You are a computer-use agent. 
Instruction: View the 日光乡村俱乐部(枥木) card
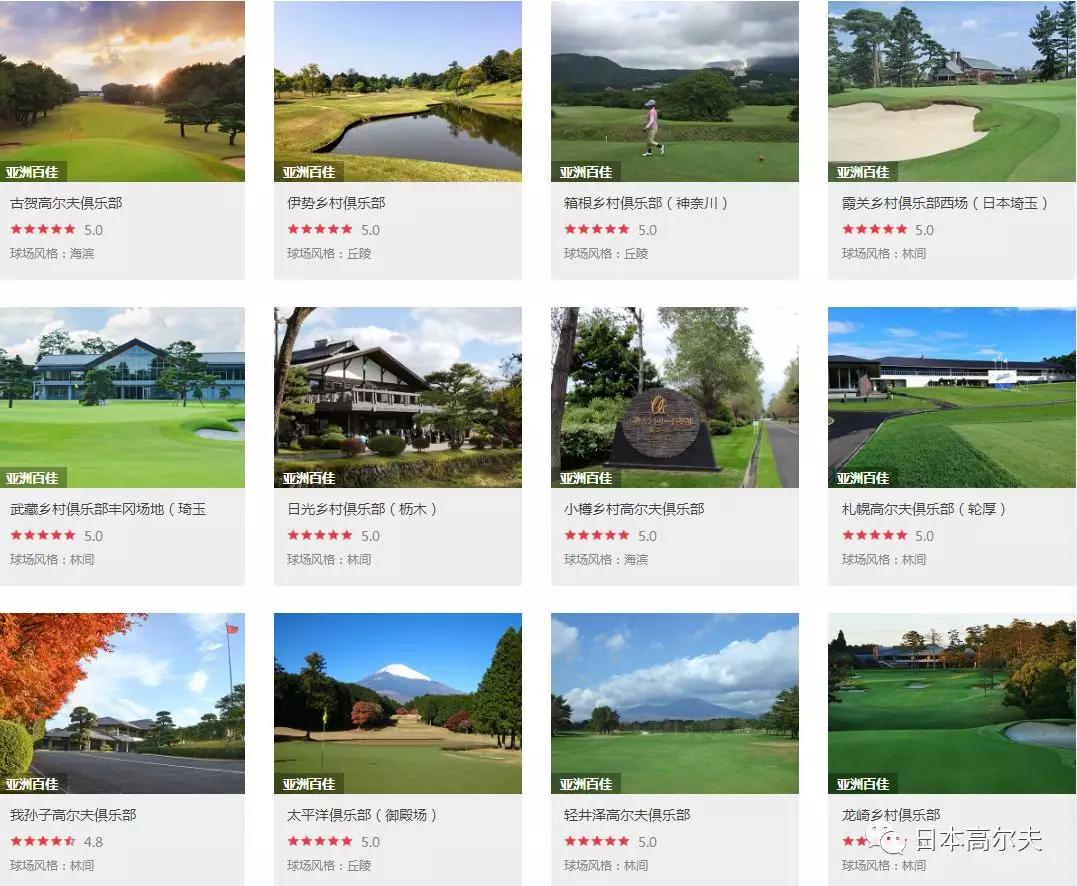pyautogui.click(x=398, y=446)
